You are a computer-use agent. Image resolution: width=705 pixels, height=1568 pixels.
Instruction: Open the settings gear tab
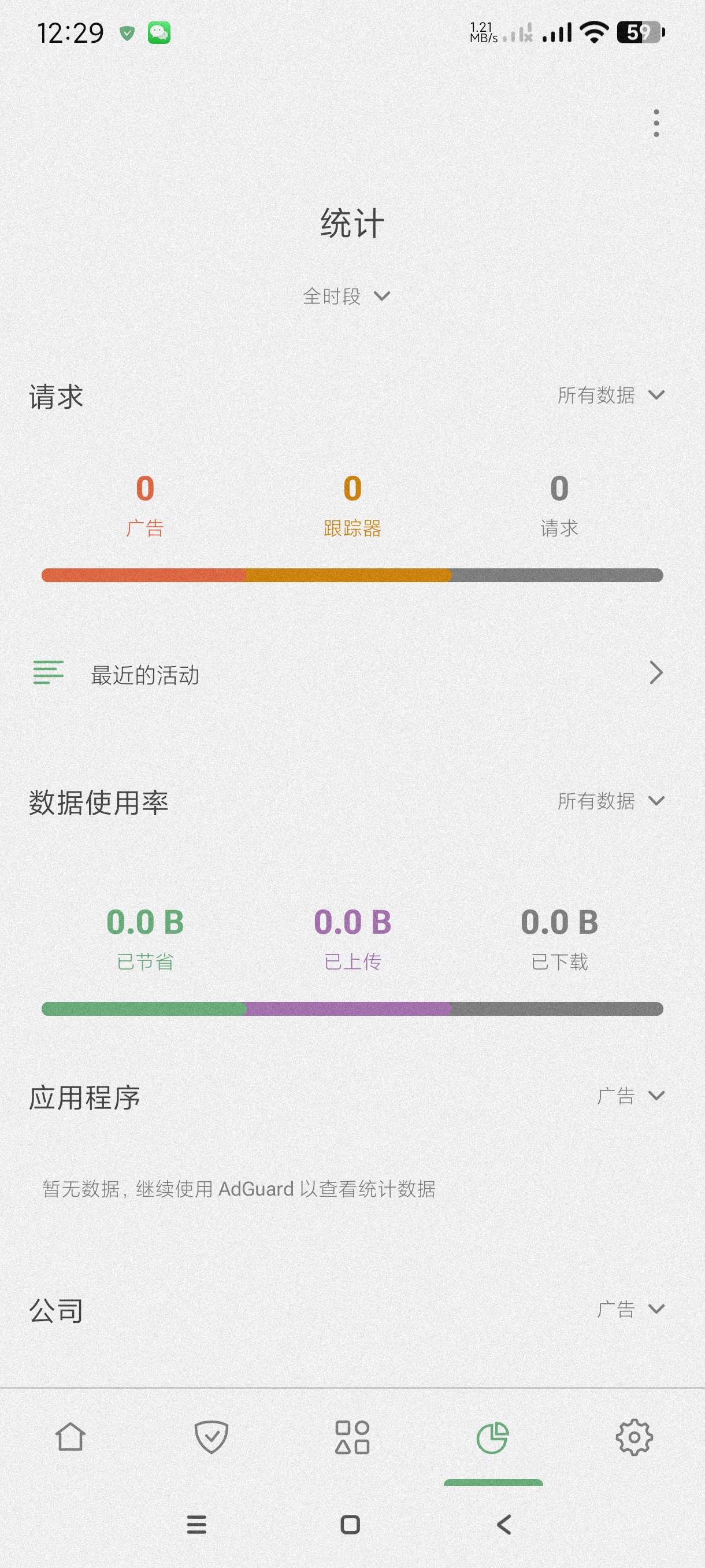[x=634, y=1438]
